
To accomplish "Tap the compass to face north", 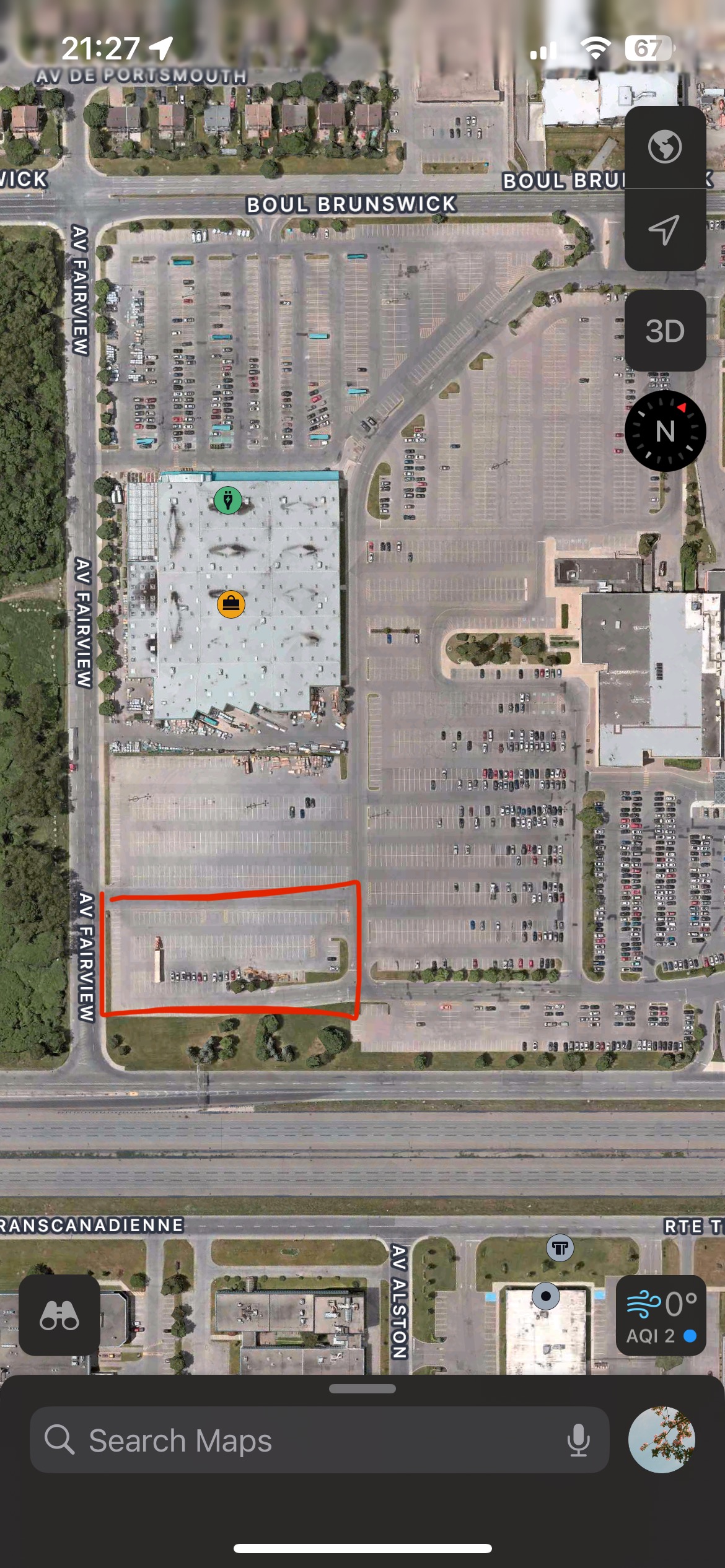I will click(665, 431).
